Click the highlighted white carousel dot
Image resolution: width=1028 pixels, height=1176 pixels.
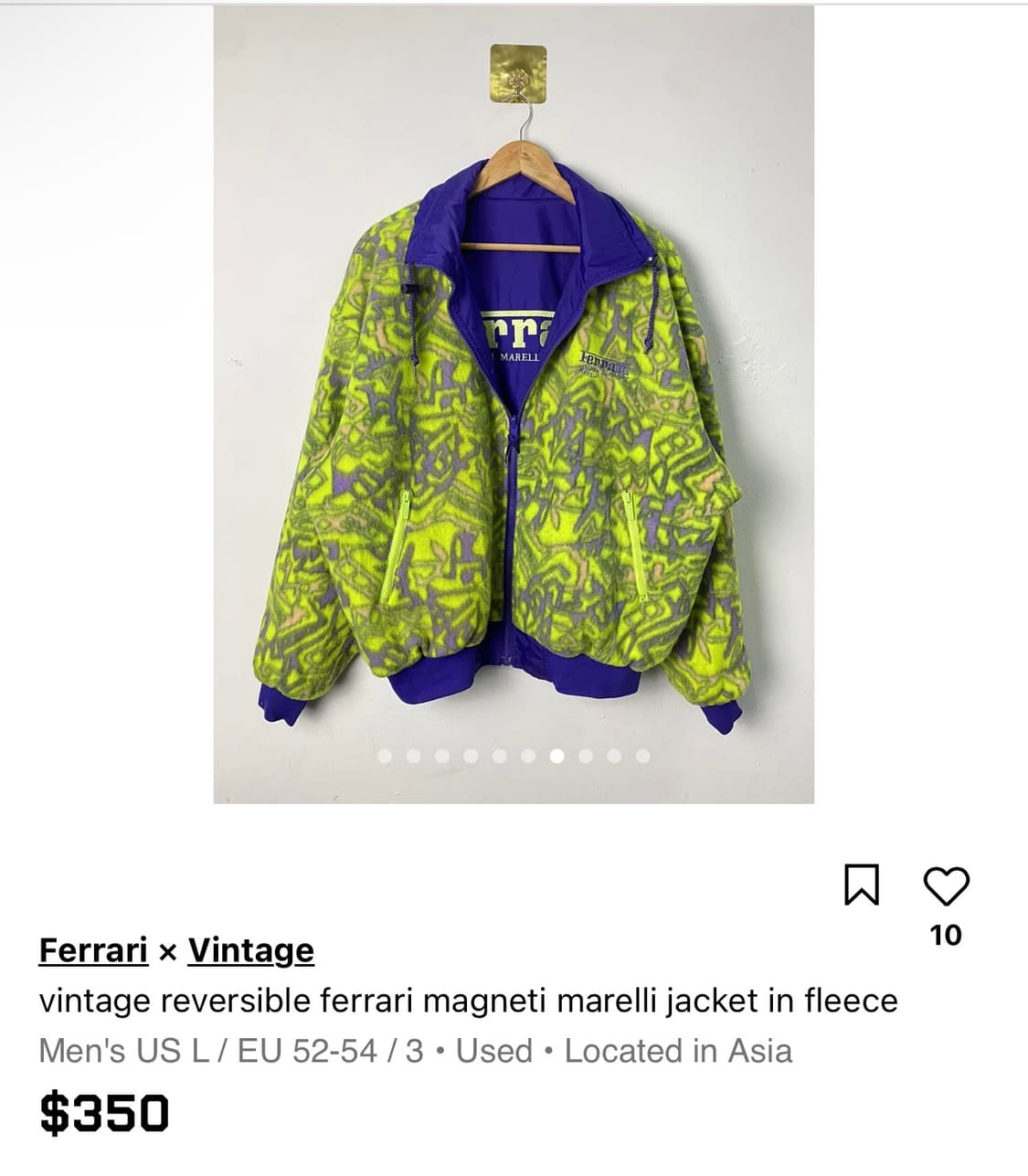tap(556, 756)
